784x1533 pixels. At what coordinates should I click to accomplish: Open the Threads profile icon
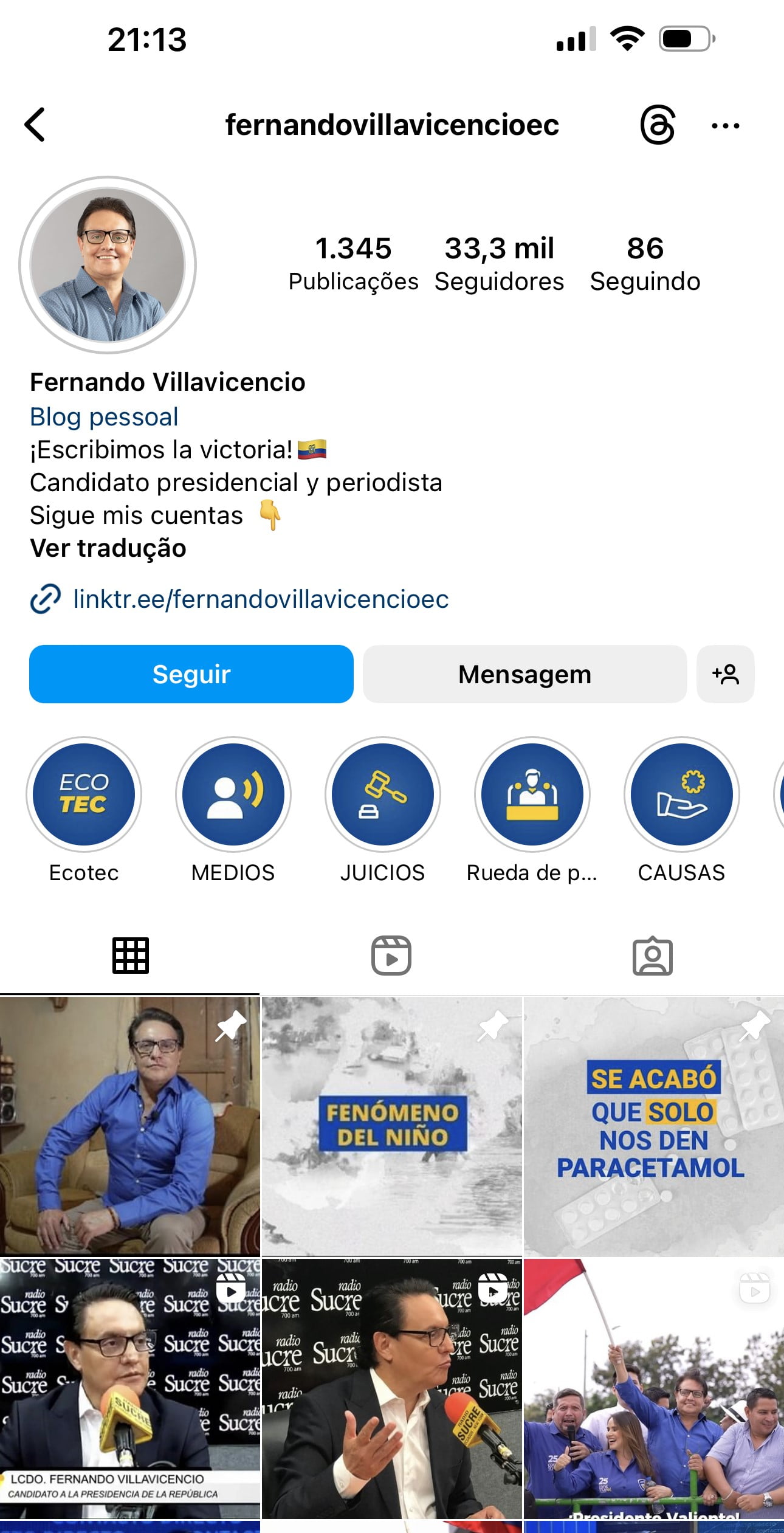pyautogui.click(x=657, y=125)
